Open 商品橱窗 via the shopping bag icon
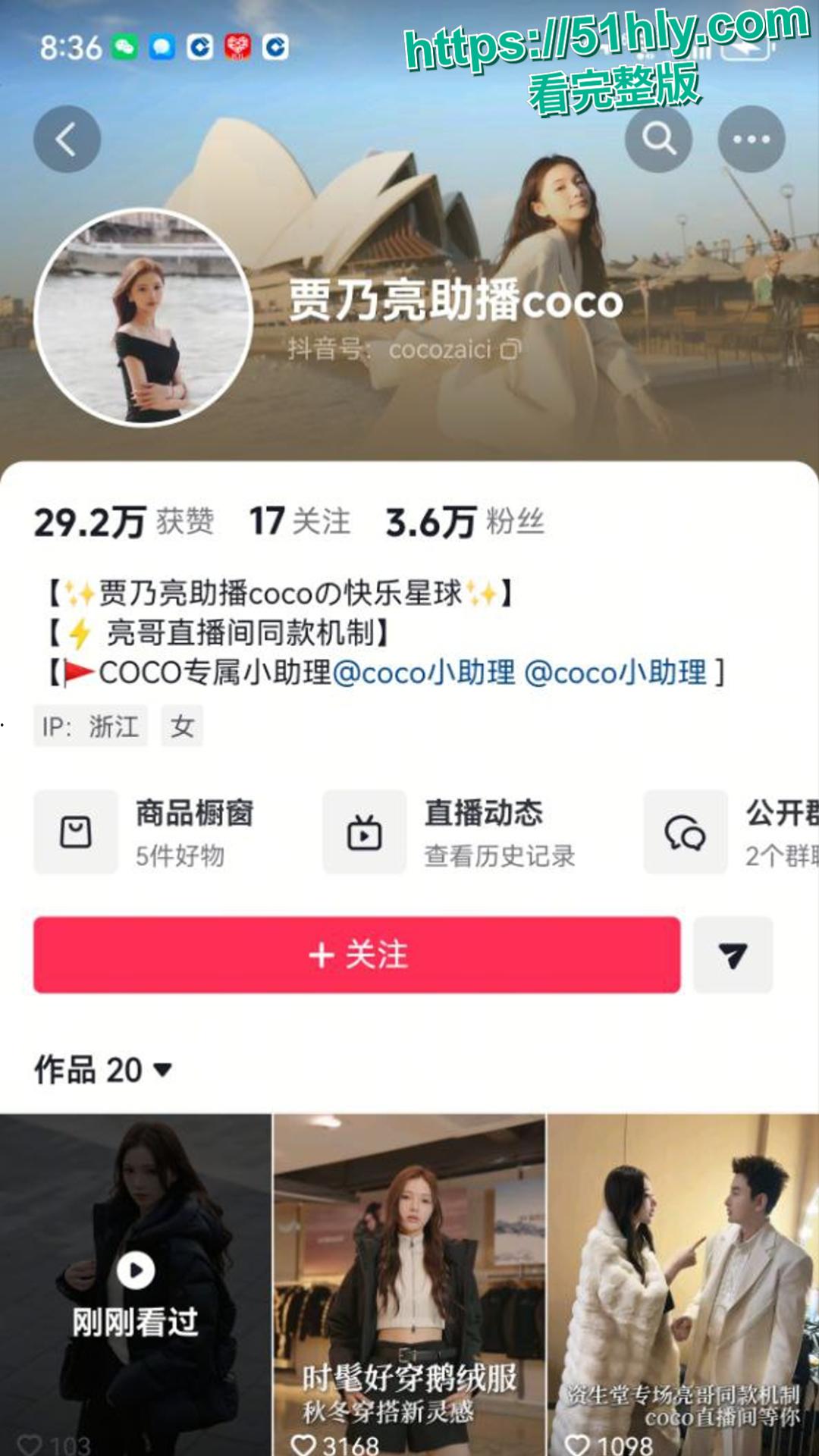Image resolution: width=819 pixels, height=1456 pixels. click(x=75, y=831)
